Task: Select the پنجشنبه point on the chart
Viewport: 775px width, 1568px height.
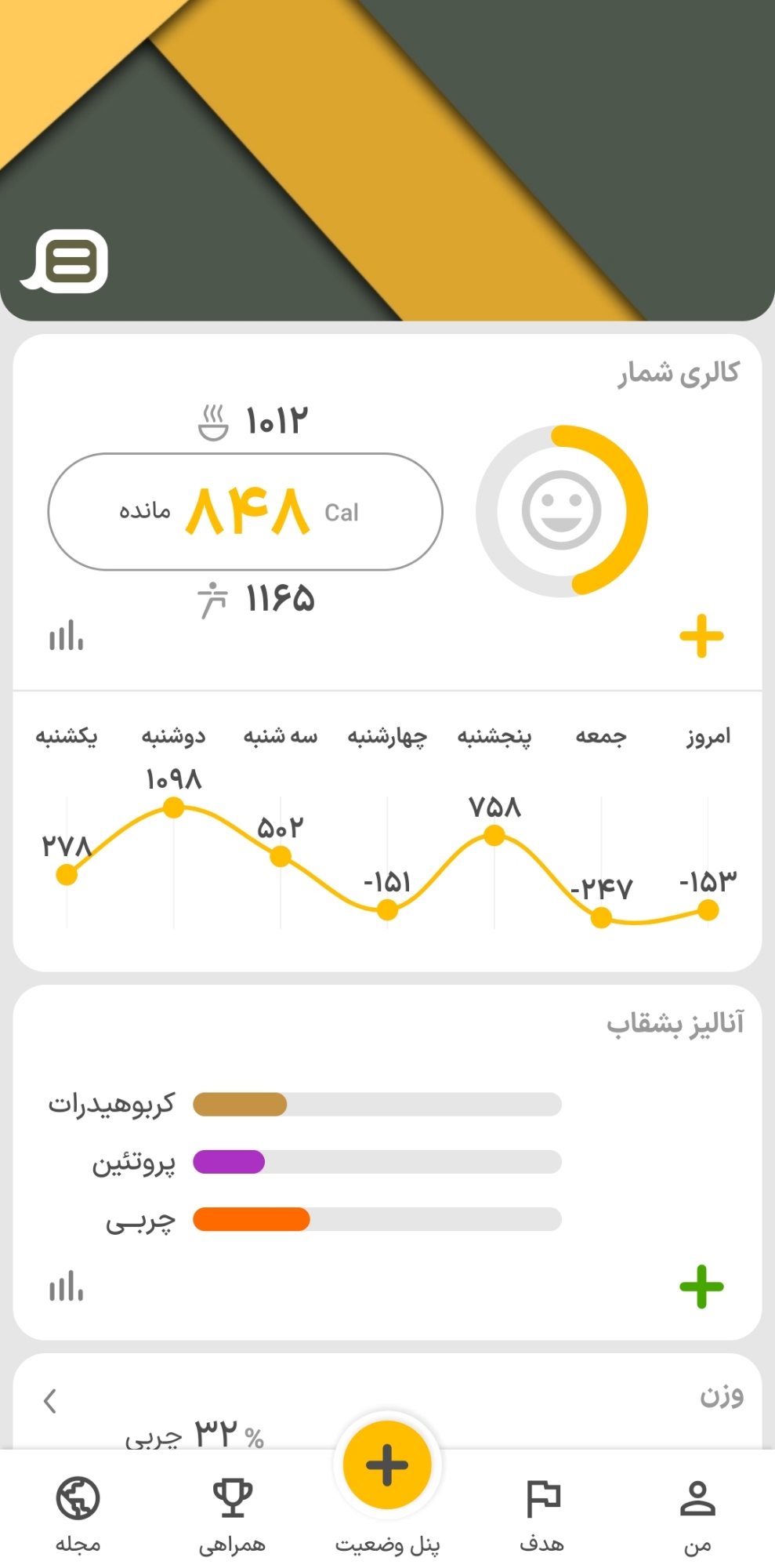Action: coord(494,836)
